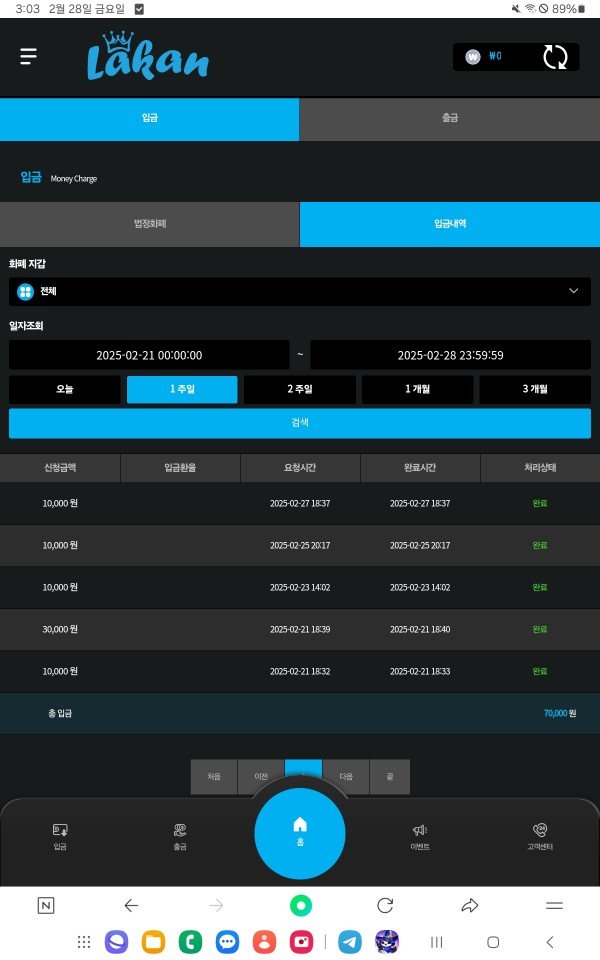Image resolution: width=600 pixels, height=960 pixels.
Task: Choose the 2 주일 range
Action: pos(299,390)
